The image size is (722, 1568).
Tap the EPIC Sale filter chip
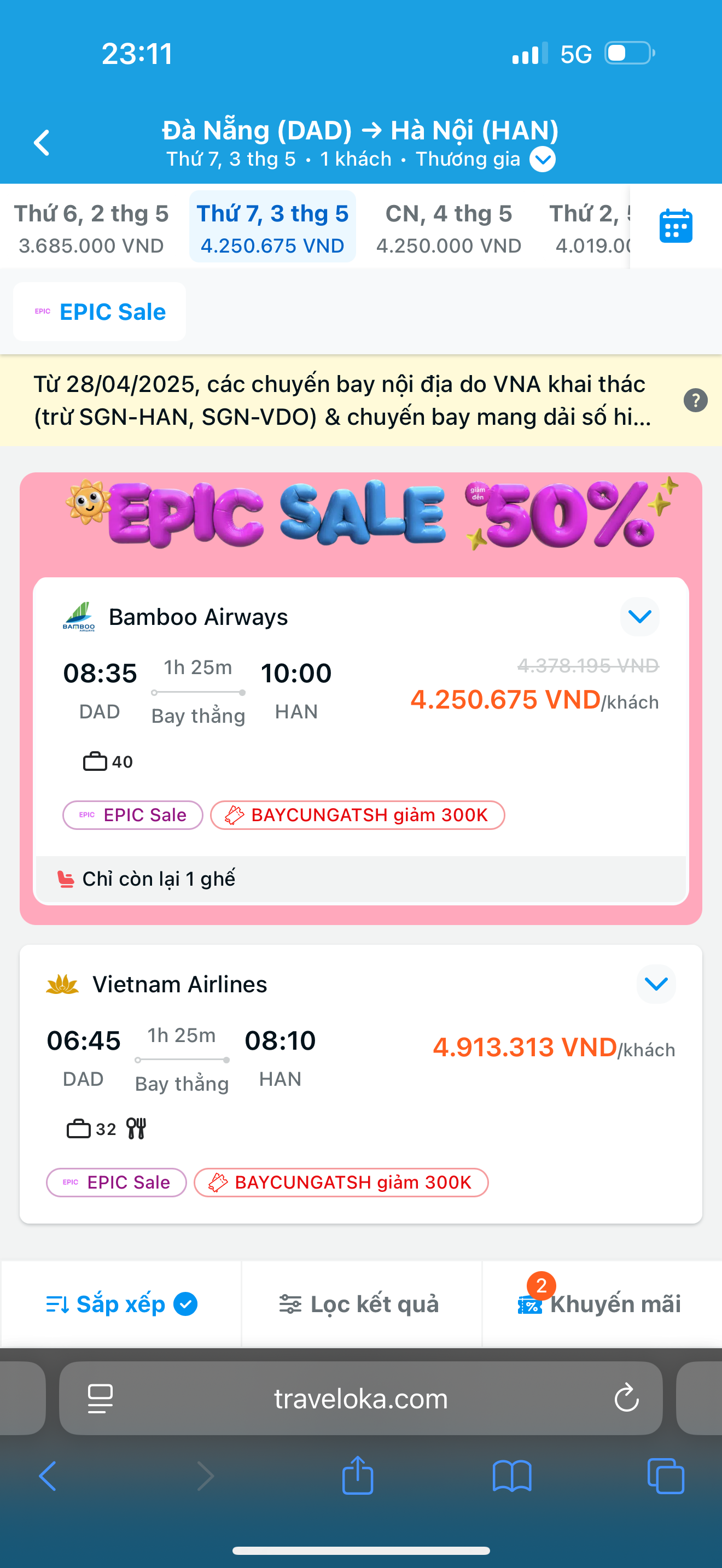point(100,312)
